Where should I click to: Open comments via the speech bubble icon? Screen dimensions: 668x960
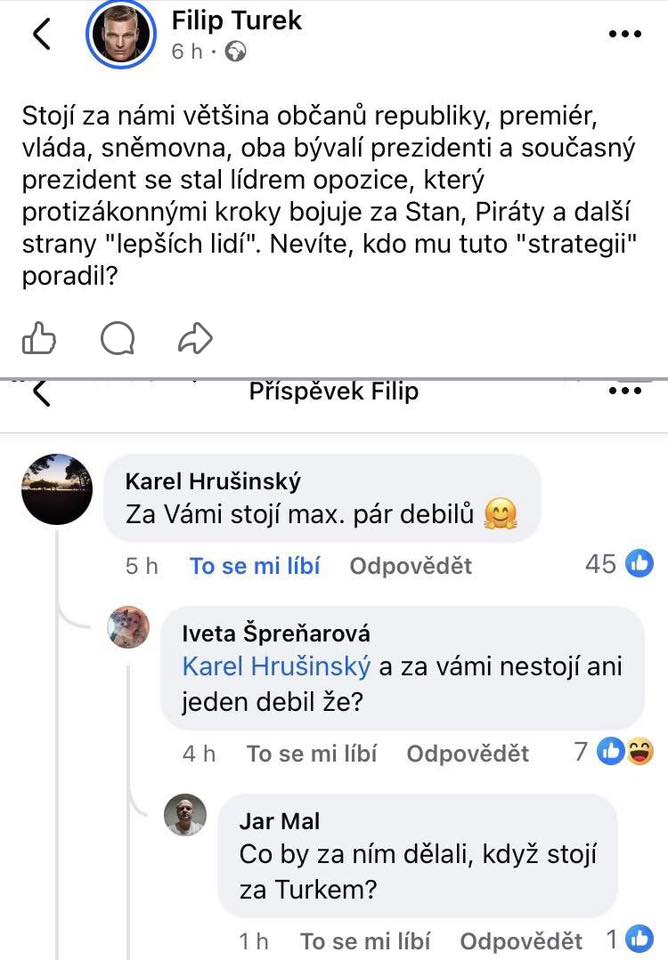point(117,338)
